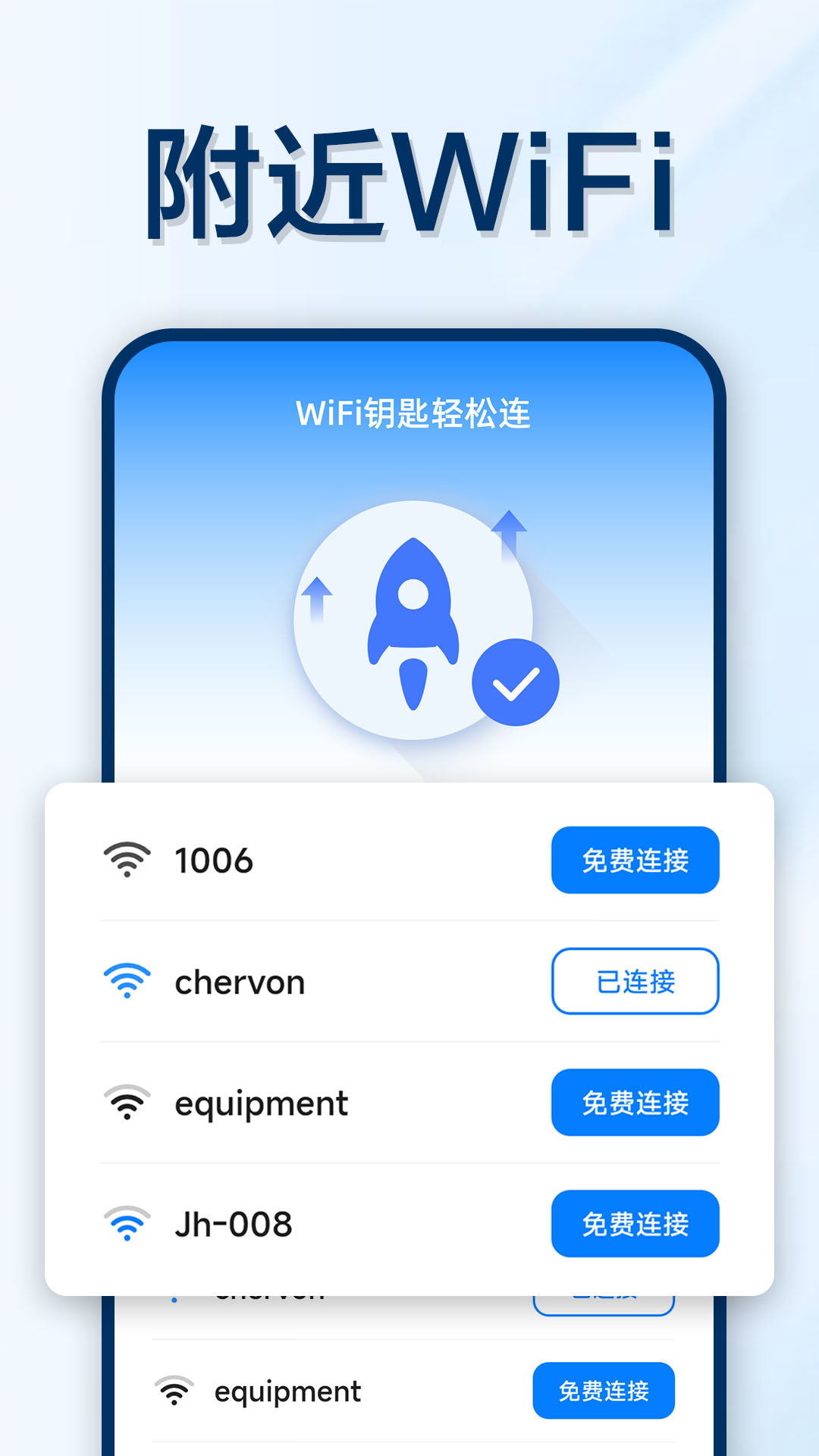Click the blue WiFi icon beside chervon
The width and height of the screenshot is (819, 1456).
click(127, 982)
